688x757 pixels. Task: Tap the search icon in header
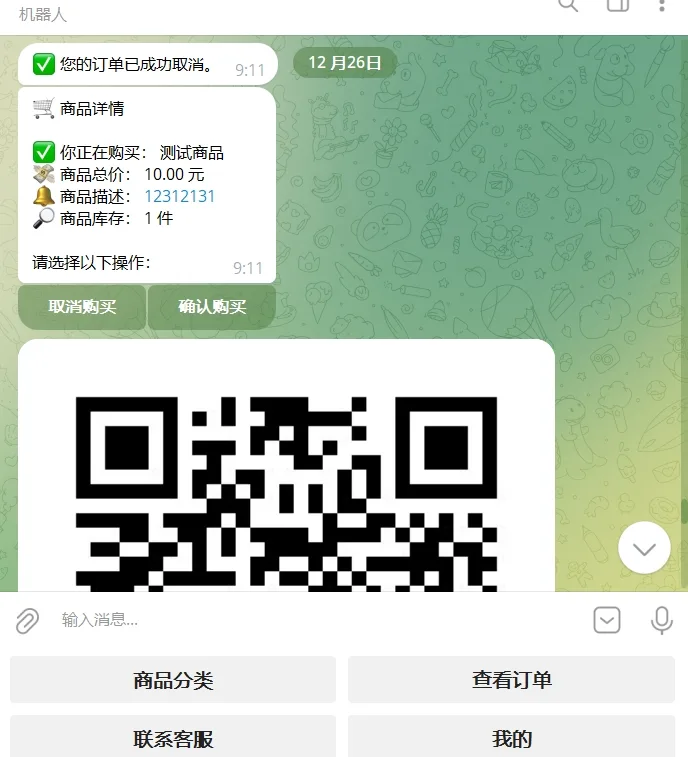[567, 5]
